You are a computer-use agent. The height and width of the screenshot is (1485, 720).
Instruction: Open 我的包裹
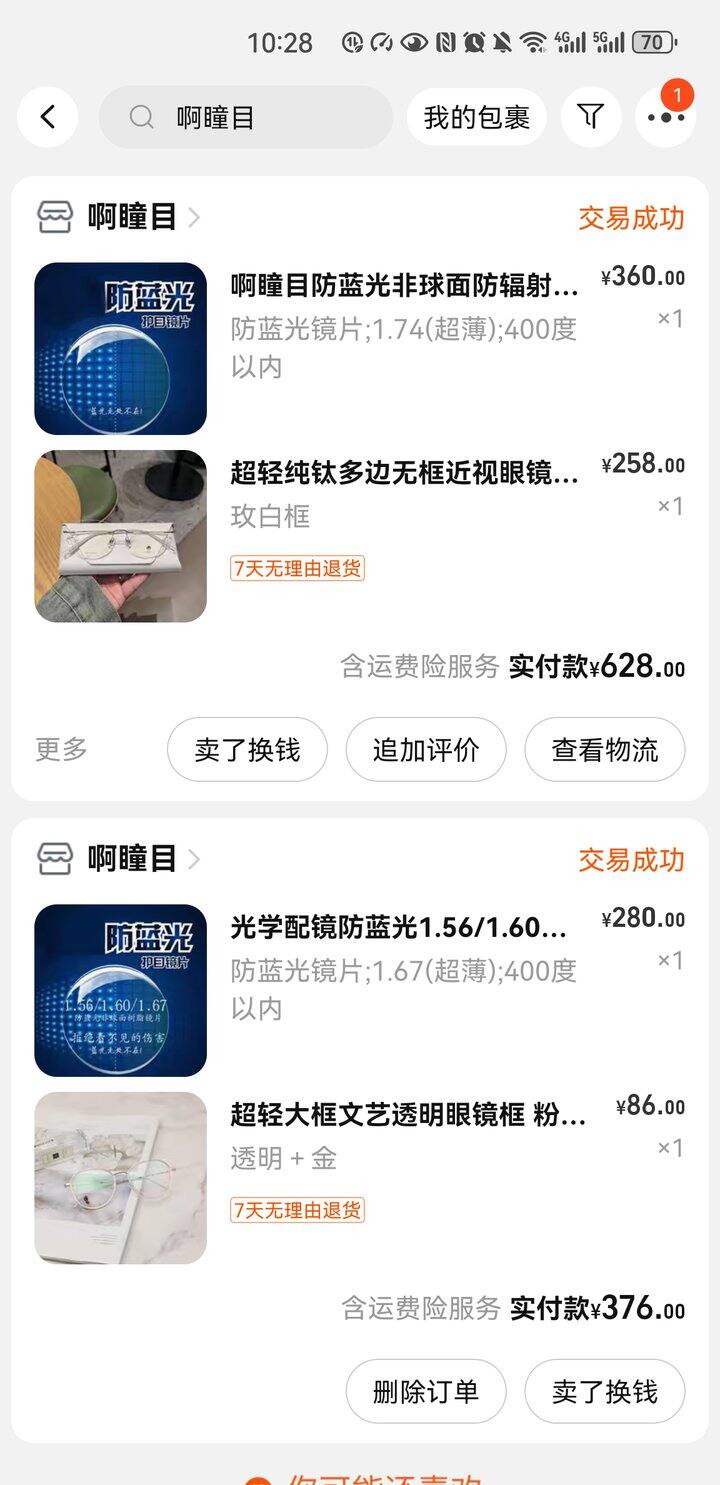(x=476, y=117)
